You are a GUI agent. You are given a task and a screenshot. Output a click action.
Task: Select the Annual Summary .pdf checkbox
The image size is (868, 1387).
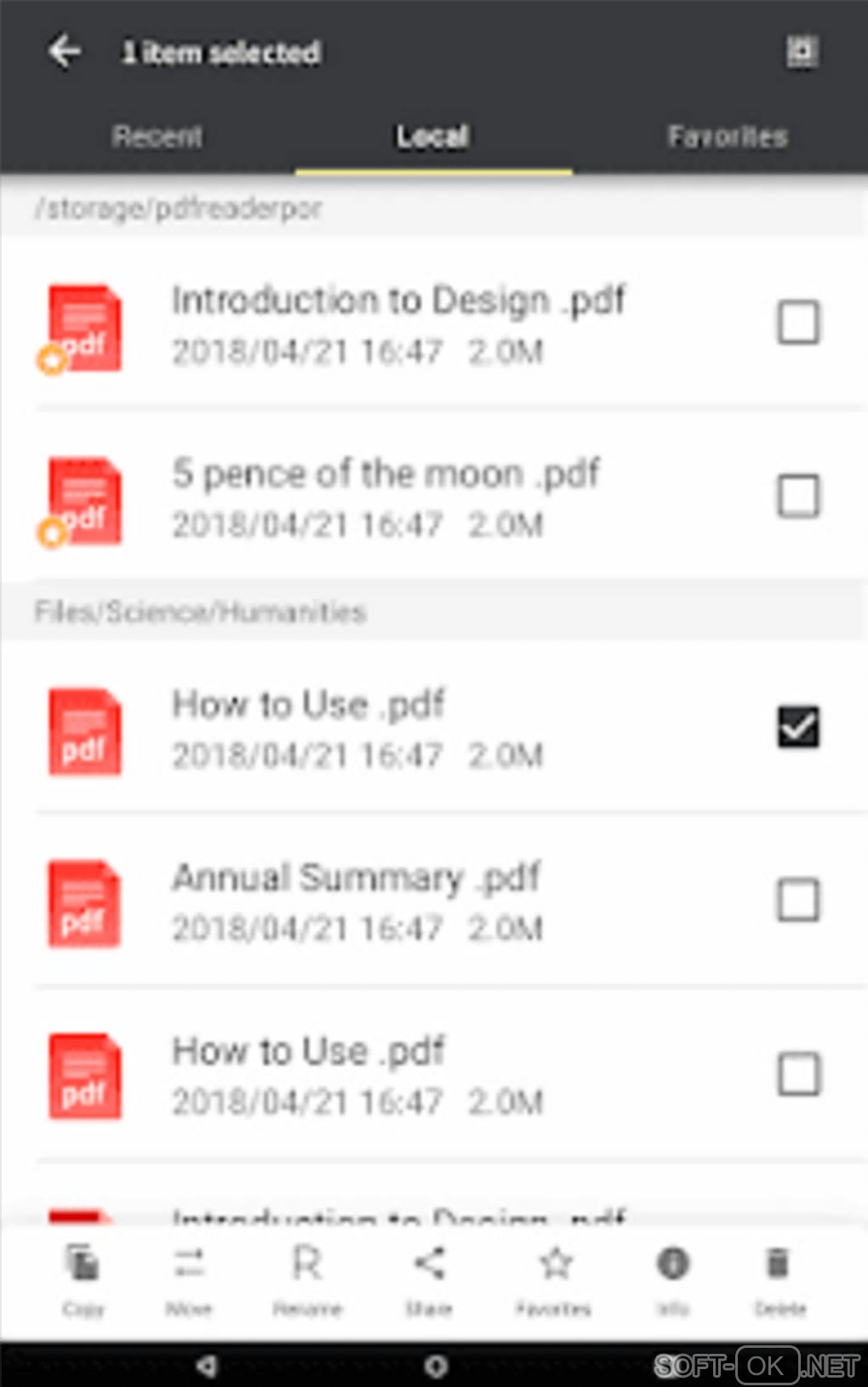coord(798,900)
